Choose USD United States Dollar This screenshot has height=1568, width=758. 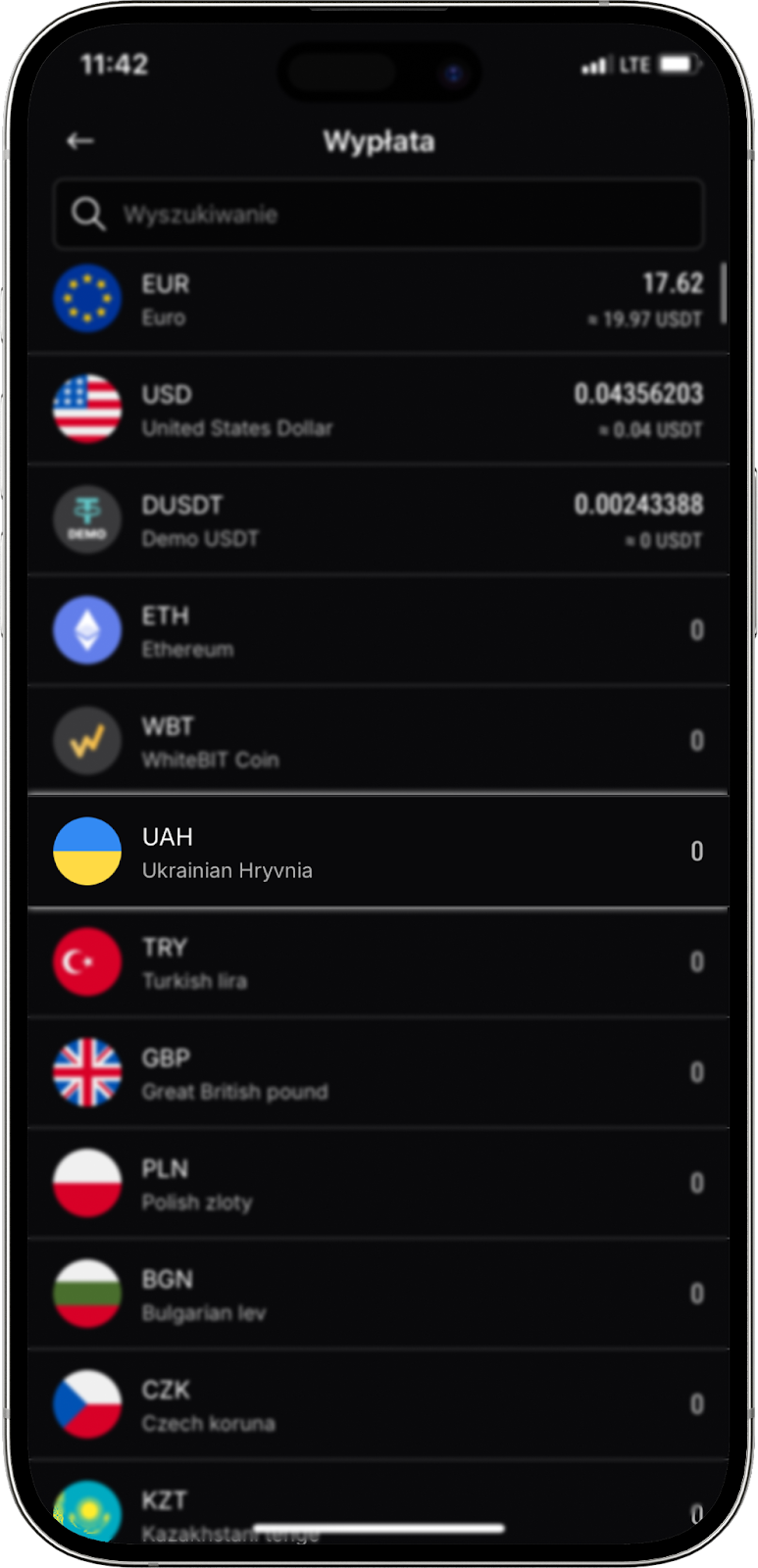[x=378, y=410]
